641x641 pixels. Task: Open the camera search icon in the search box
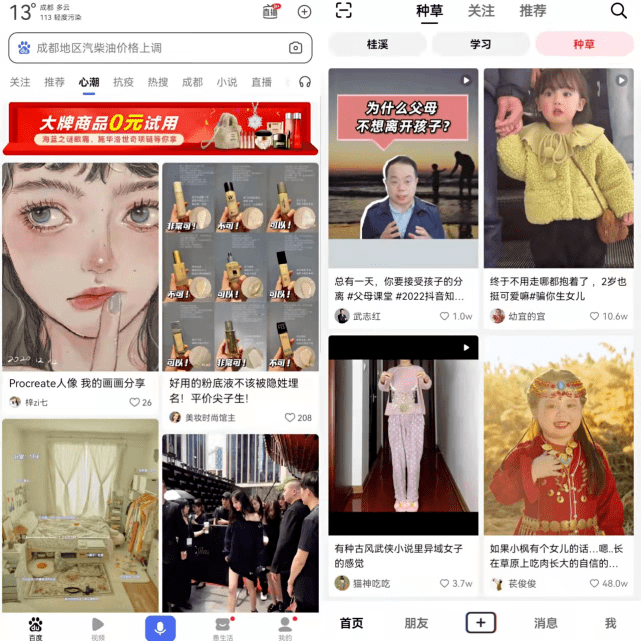295,47
